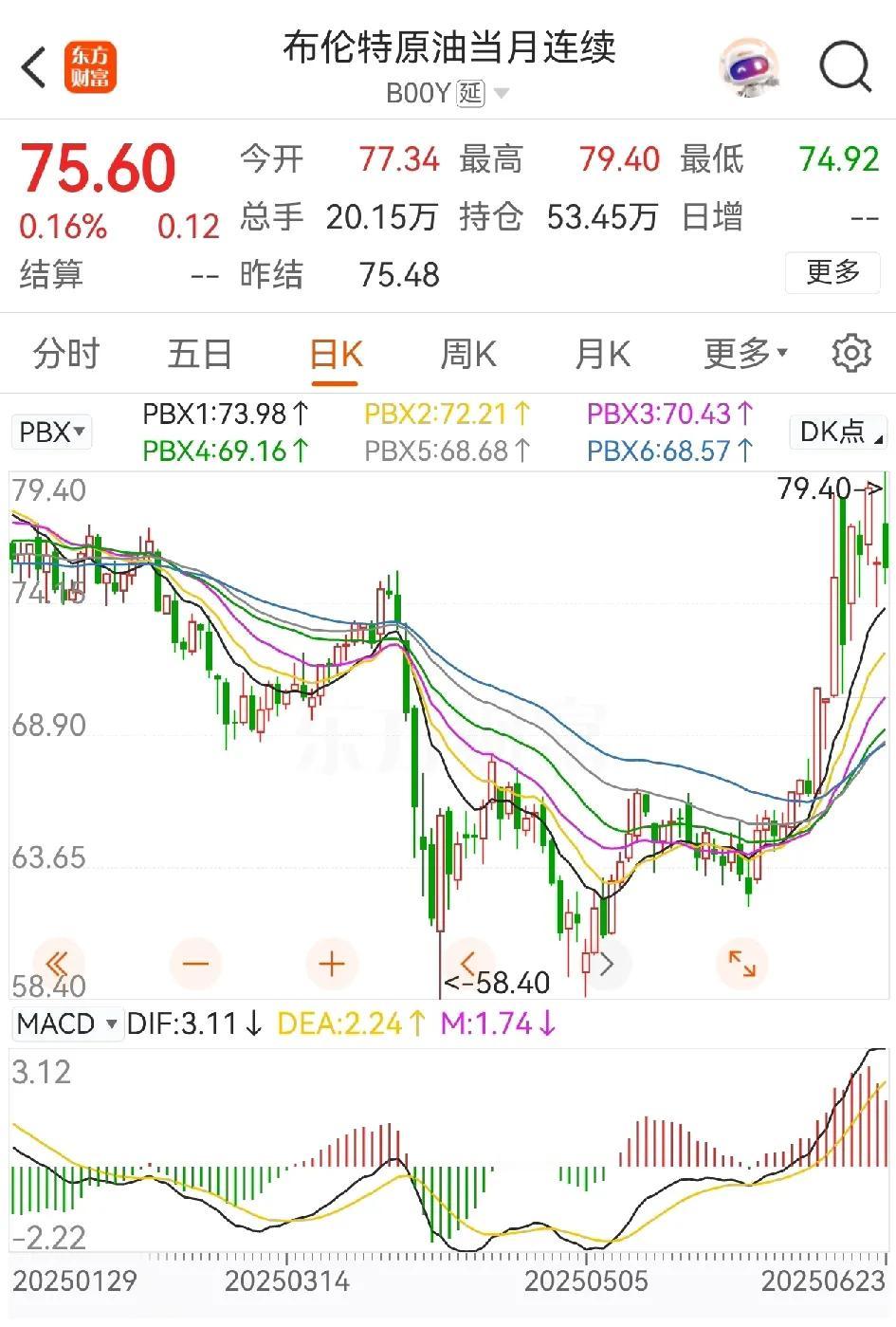Viewport: 896px width, 1327px height.
Task: Zoom in chart with plus button
Action: 332,965
